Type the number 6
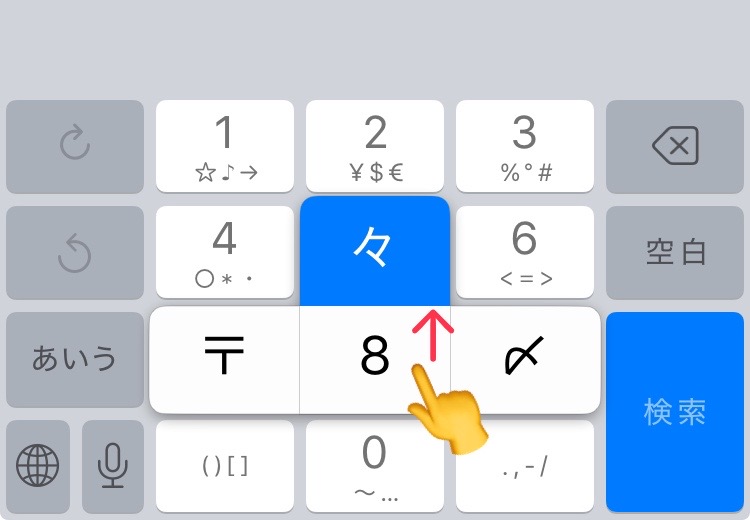Screen dimensions: 750x520 pyautogui.click(x=525, y=251)
